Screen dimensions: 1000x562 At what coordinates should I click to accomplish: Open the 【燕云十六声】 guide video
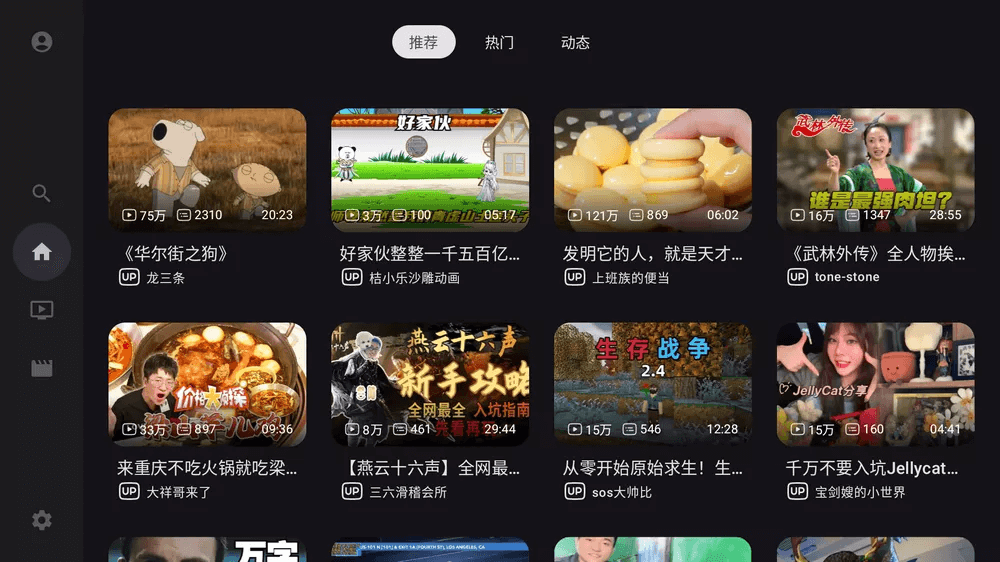pyautogui.click(x=430, y=384)
